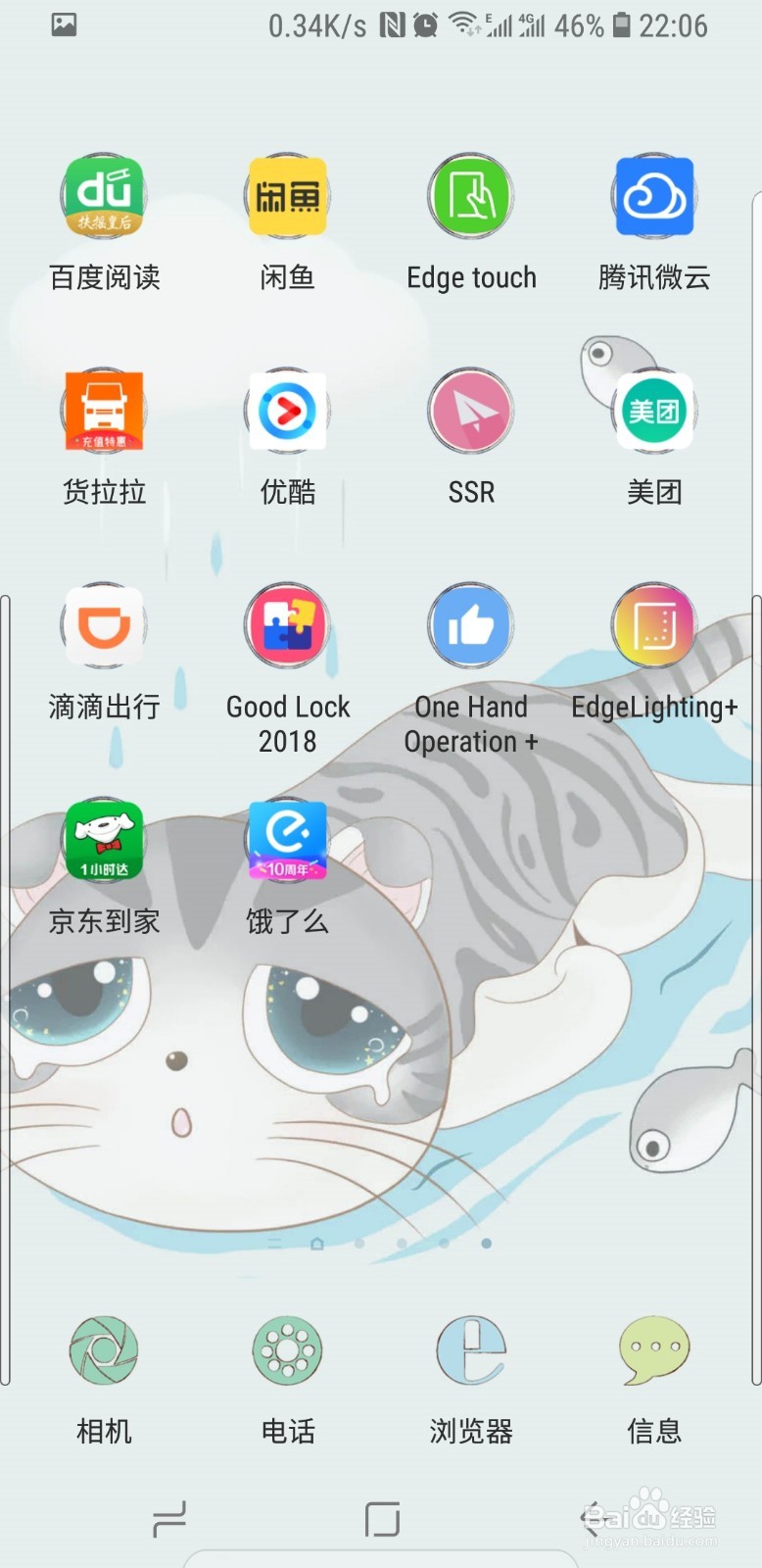
Task: Open the SSR app
Action: pos(471,411)
